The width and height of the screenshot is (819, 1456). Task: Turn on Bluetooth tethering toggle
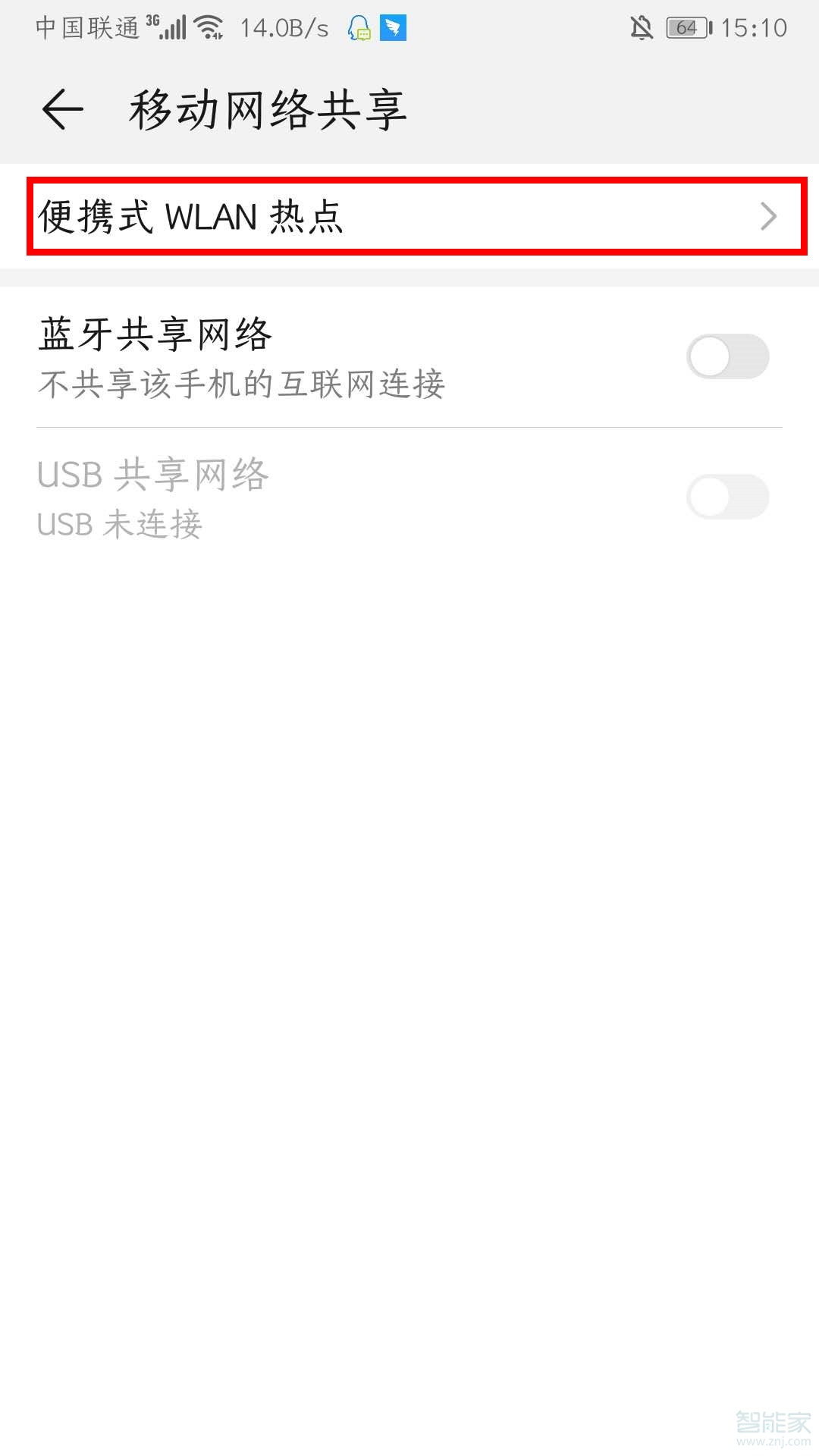coord(726,356)
